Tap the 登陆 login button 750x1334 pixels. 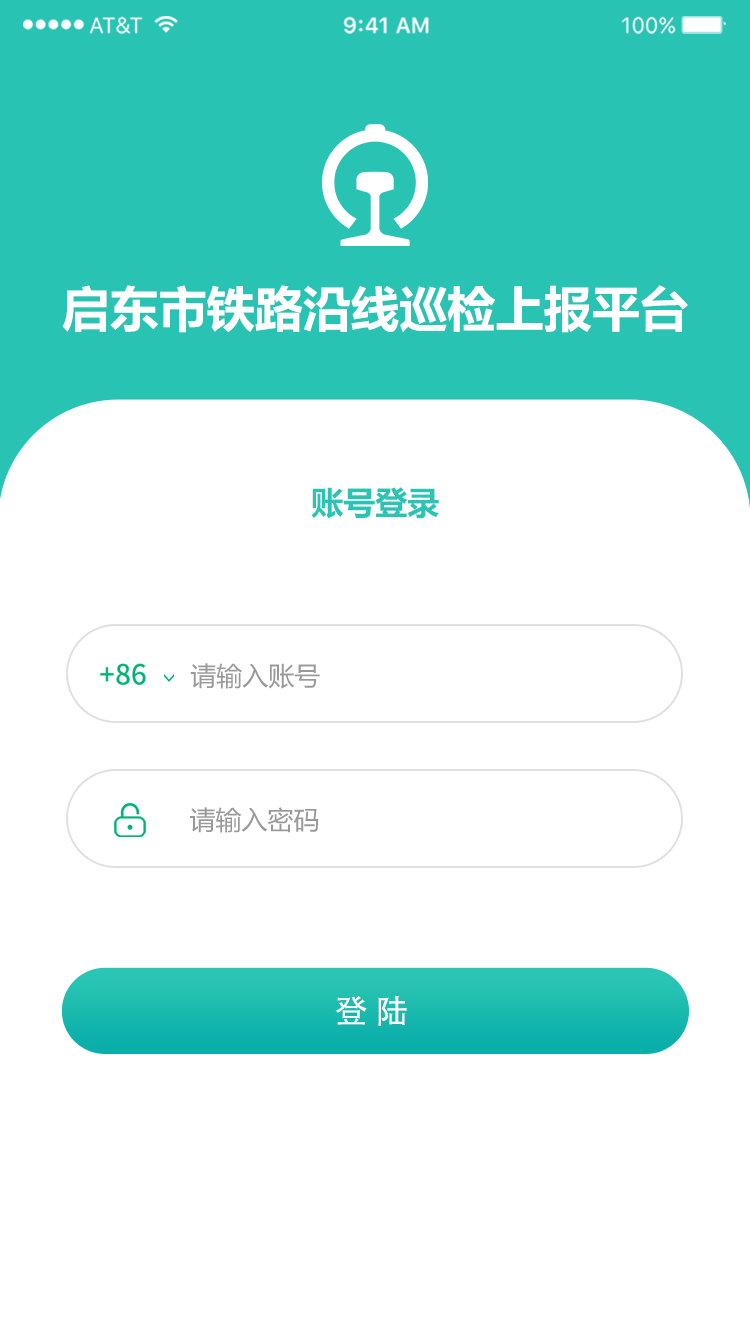click(x=375, y=1011)
